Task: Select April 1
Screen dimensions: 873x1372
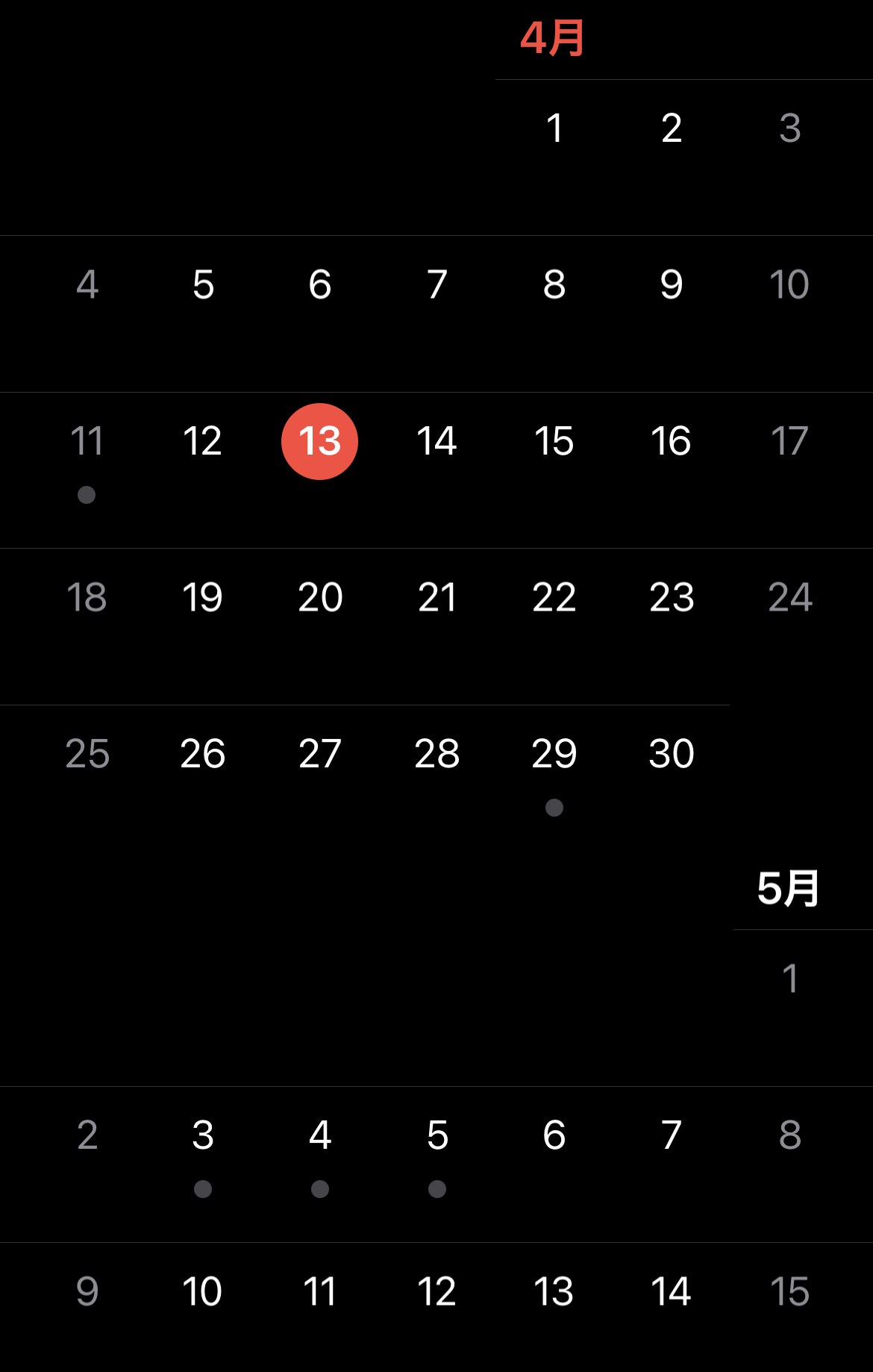Action: tap(554, 128)
